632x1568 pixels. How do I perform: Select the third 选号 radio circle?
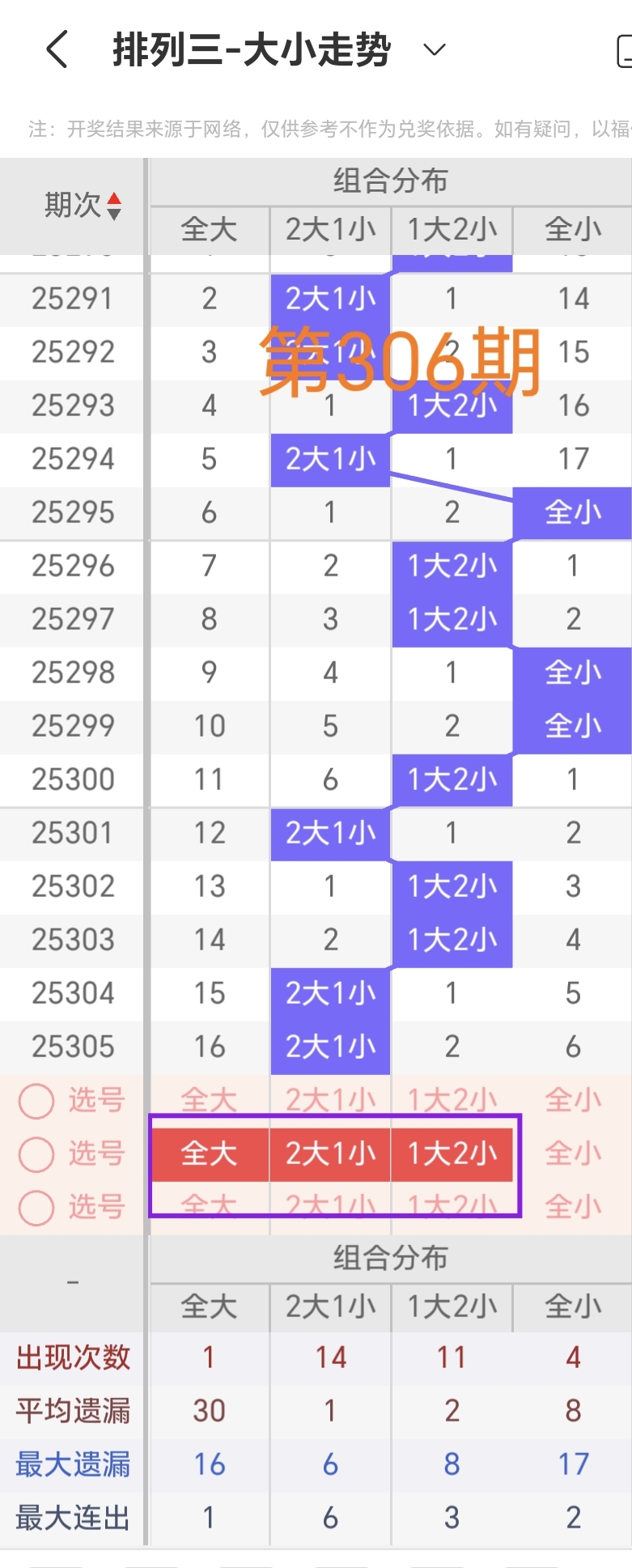(36, 1207)
